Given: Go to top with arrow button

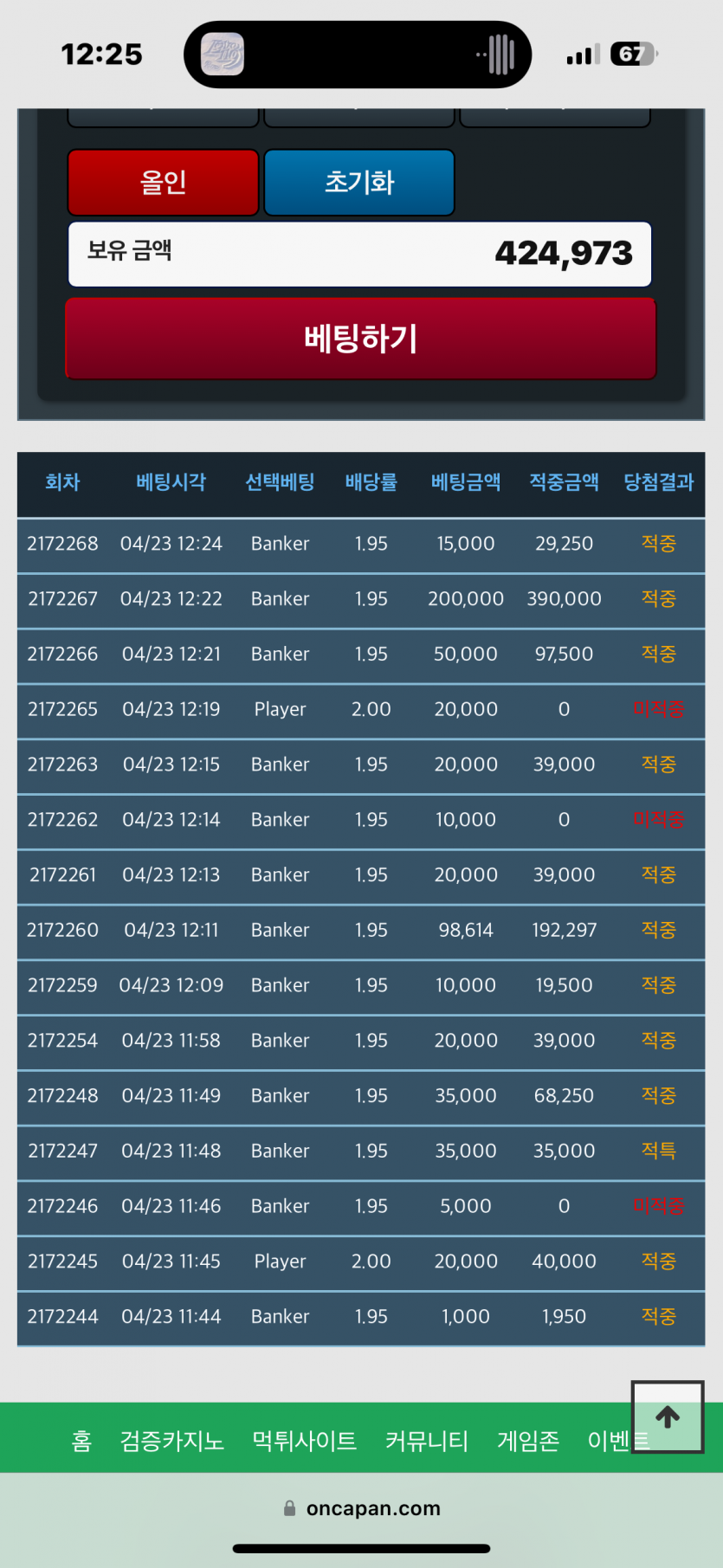Looking at the screenshot, I should coord(667,1417).
